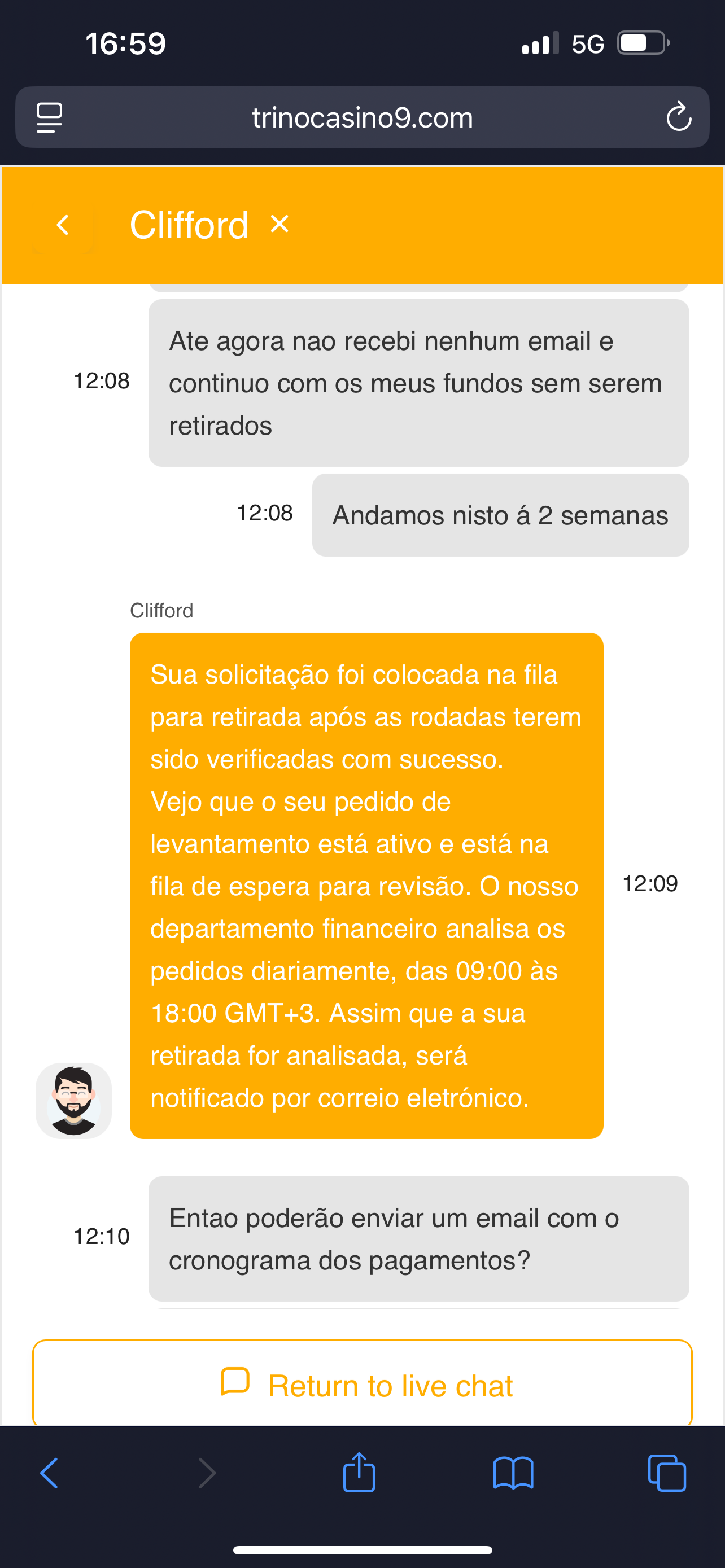Go back using chat header chevron
Viewport: 725px width, 1568px height.
coord(62,224)
